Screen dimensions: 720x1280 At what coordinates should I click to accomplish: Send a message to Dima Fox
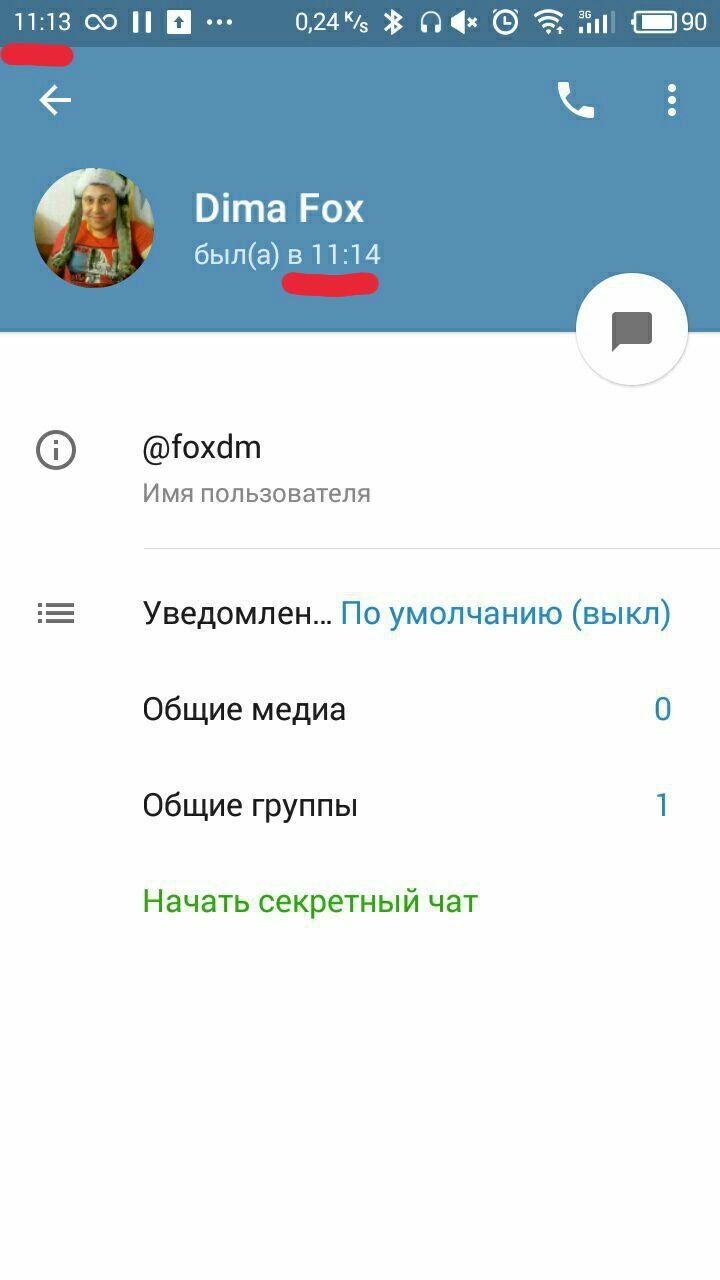click(632, 329)
